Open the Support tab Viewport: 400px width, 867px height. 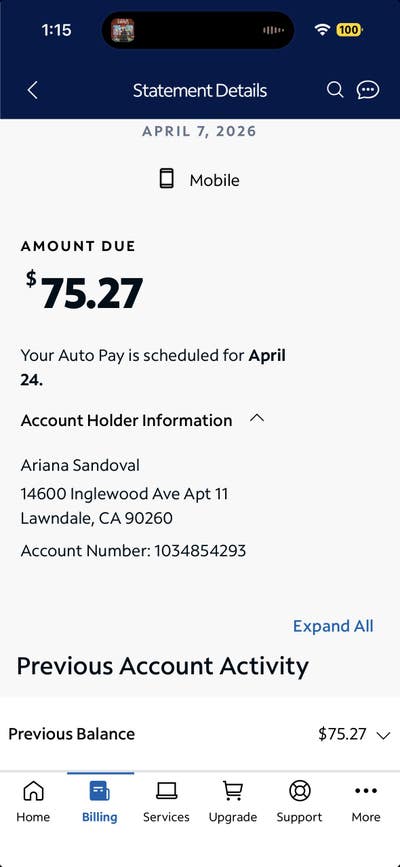pos(299,801)
